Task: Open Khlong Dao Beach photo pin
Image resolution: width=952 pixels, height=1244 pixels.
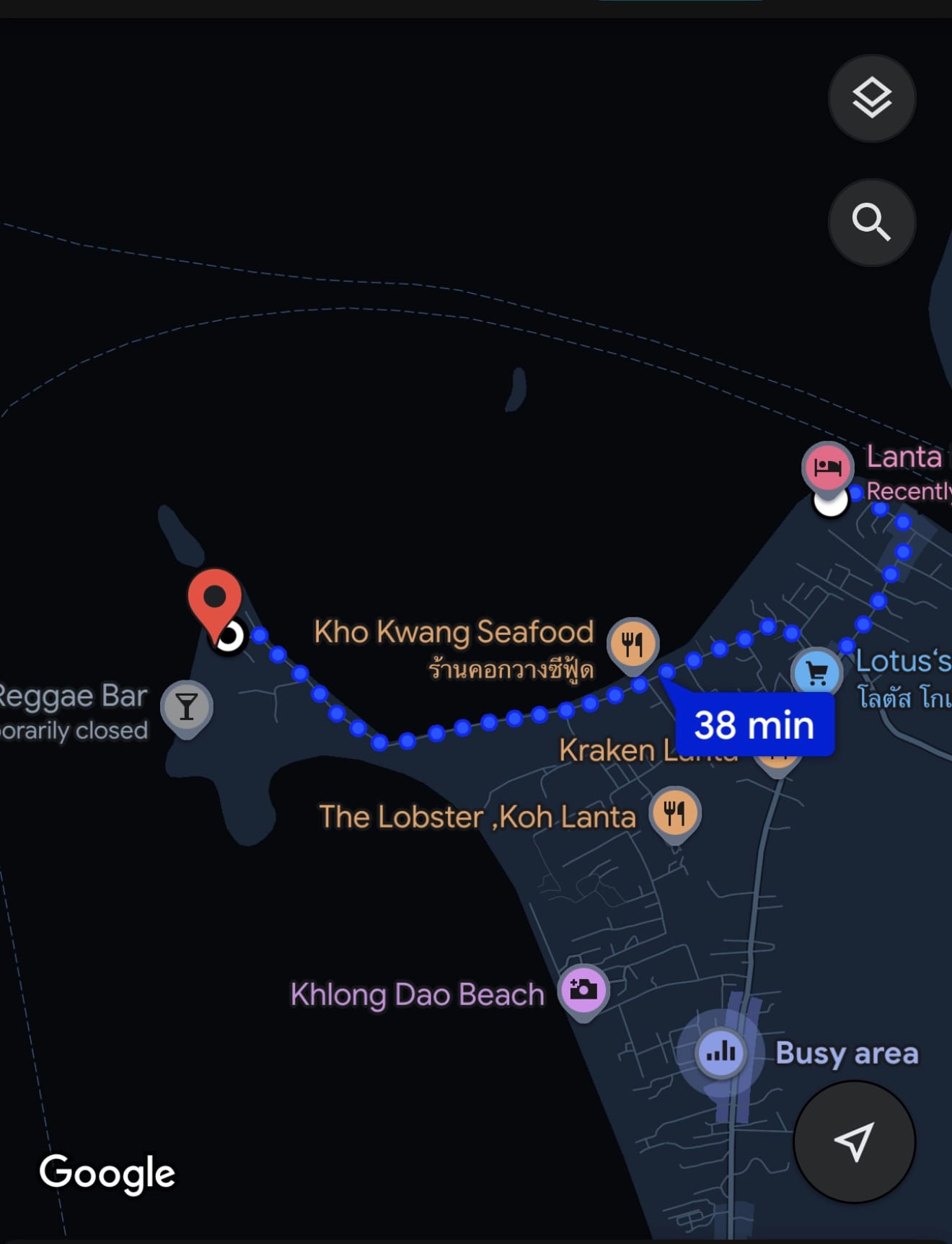Action: [583, 989]
